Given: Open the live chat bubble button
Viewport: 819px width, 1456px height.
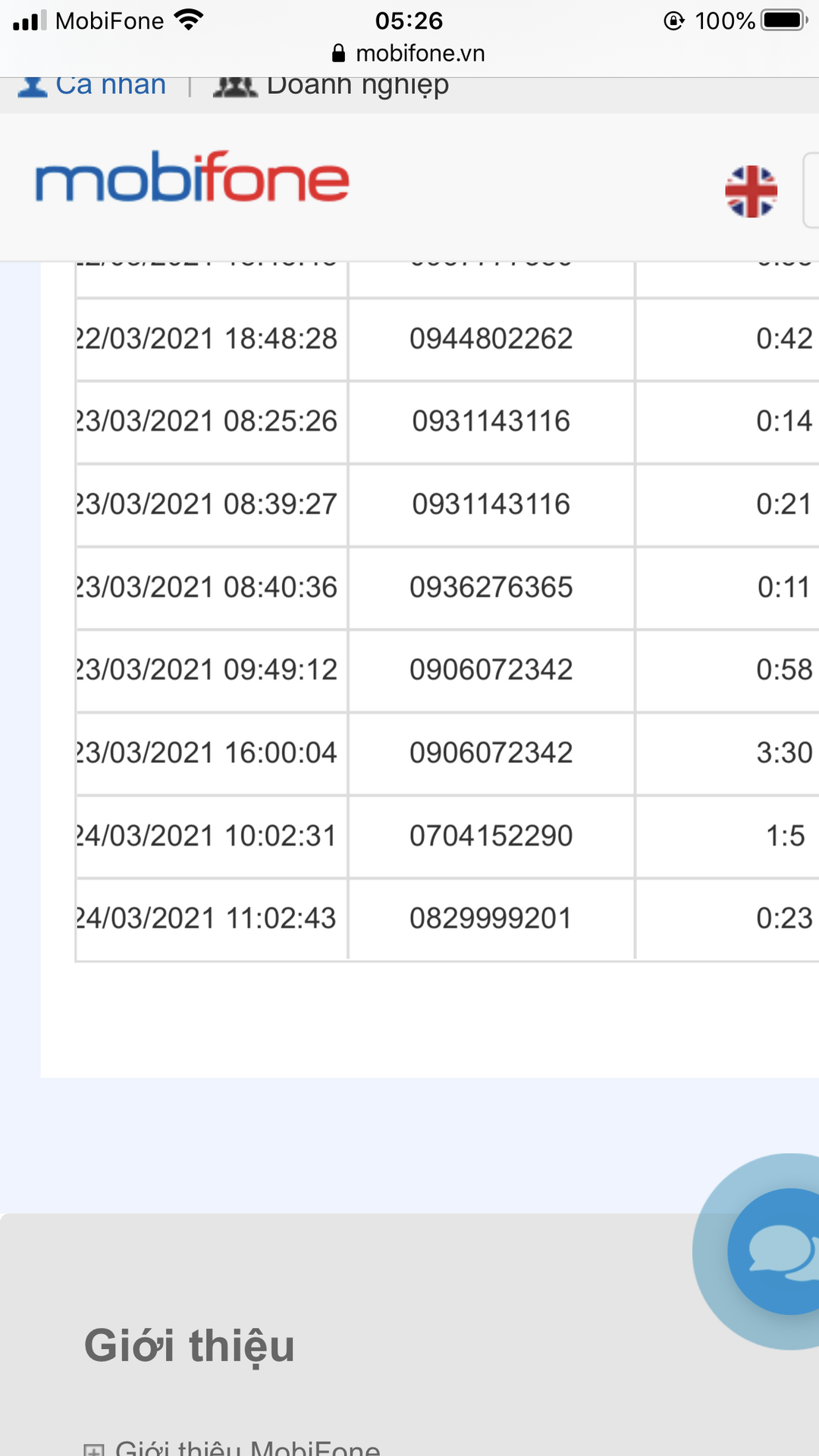Looking at the screenshot, I should tap(773, 1251).
